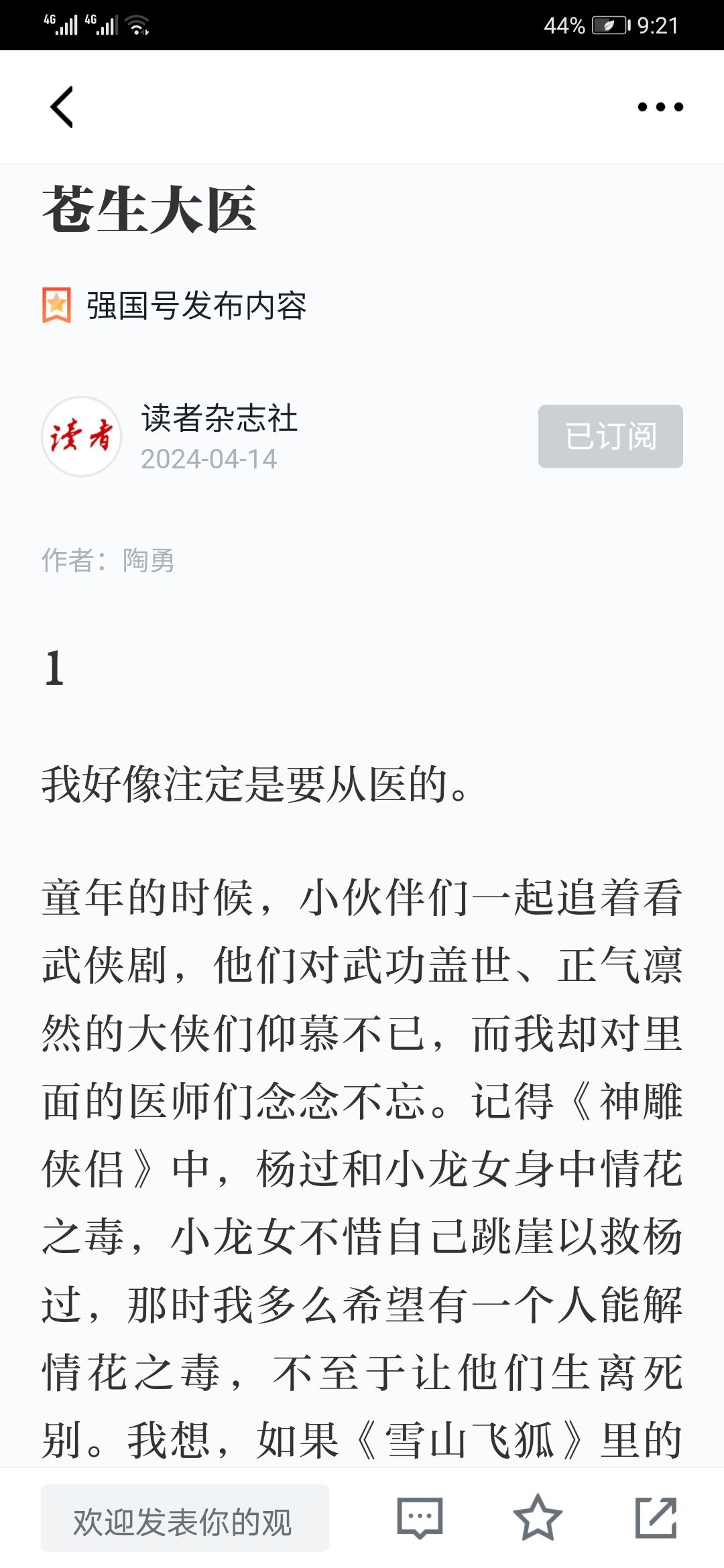This screenshot has height=1568, width=724.
Task: Share the article using the share icon
Action: (656, 1518)
